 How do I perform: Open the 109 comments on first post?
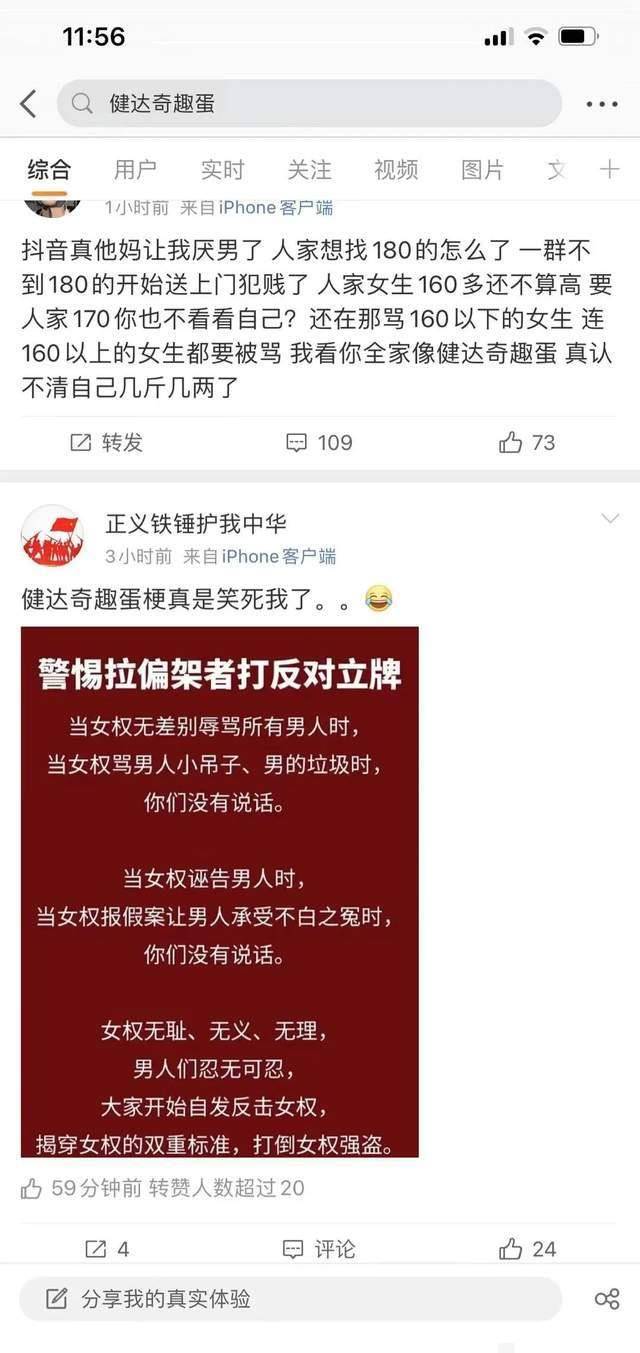(319, 442)
